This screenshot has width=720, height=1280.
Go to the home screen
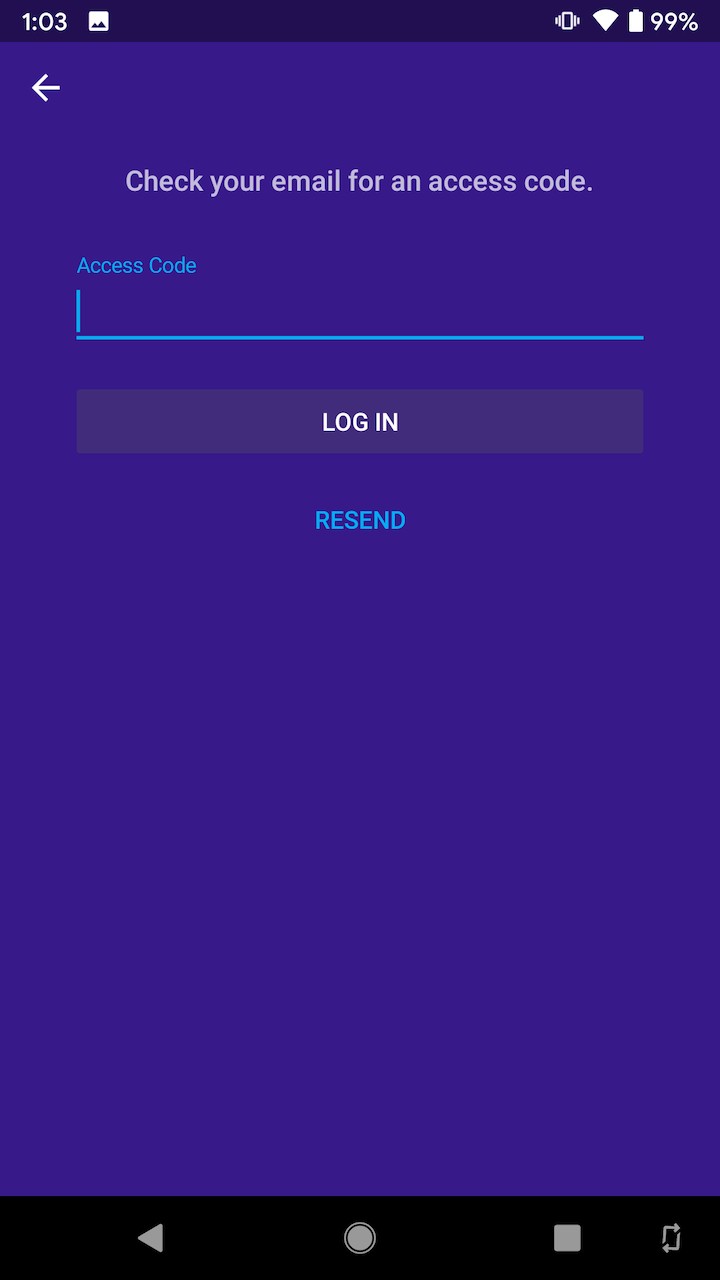[x=360, y=1238]
